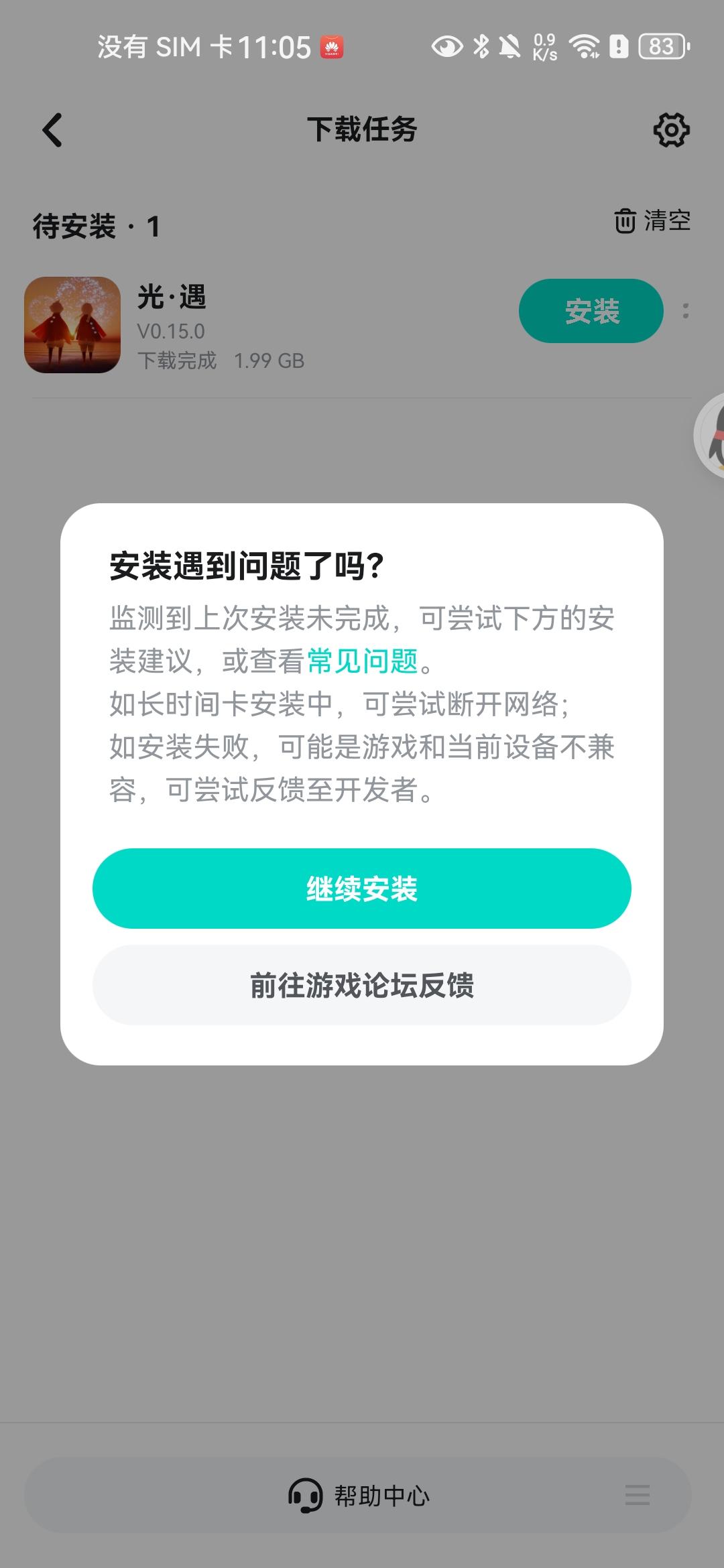Tap the muted notification bell in status bar

[511, 46]
